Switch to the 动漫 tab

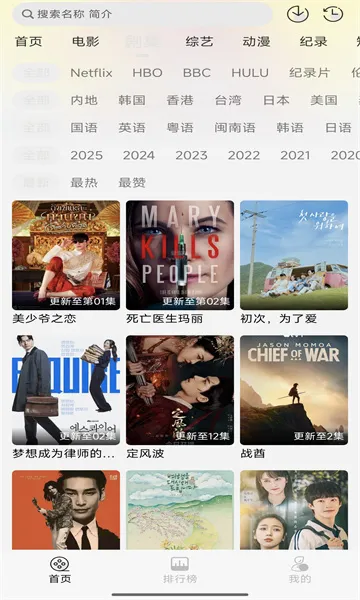256,41
